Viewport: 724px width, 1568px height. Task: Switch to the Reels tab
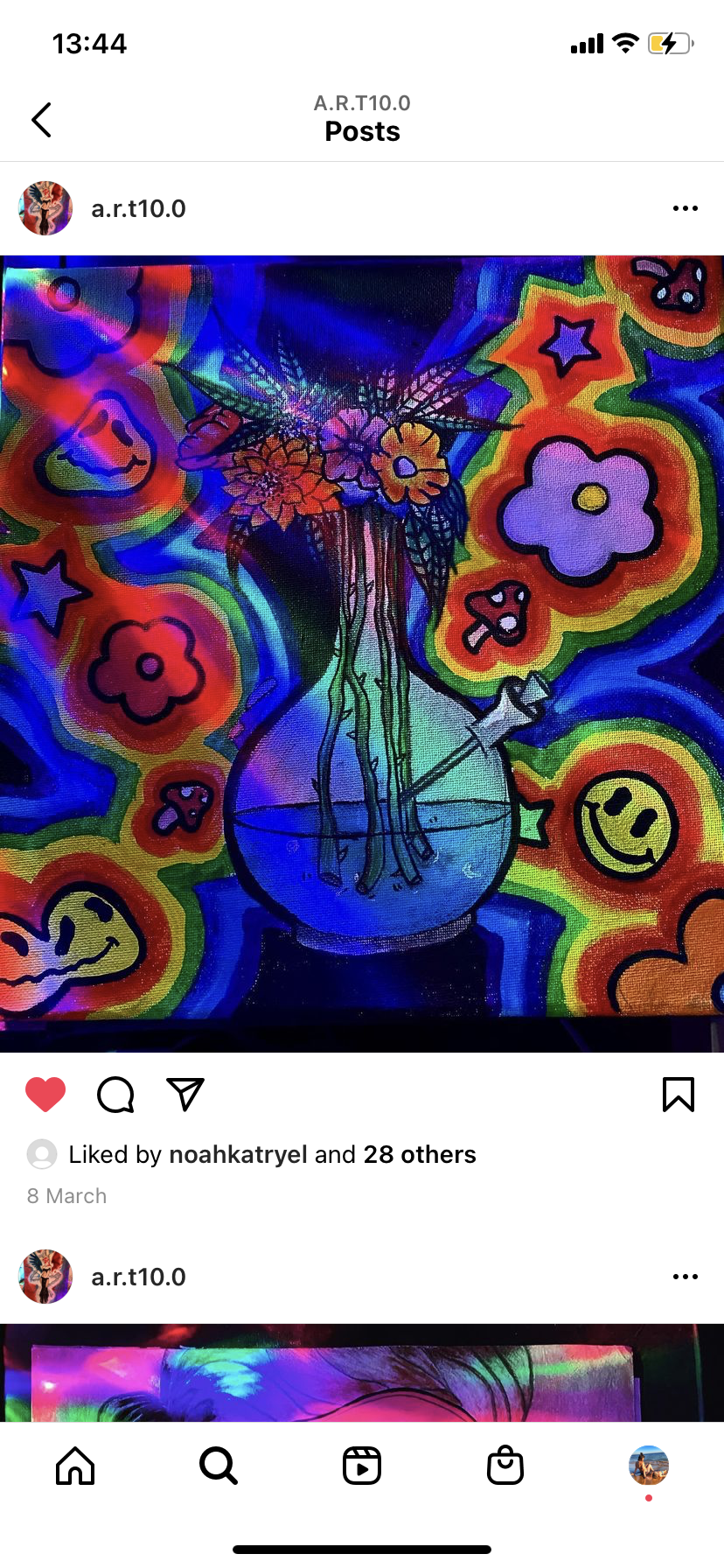point(362,1466)
